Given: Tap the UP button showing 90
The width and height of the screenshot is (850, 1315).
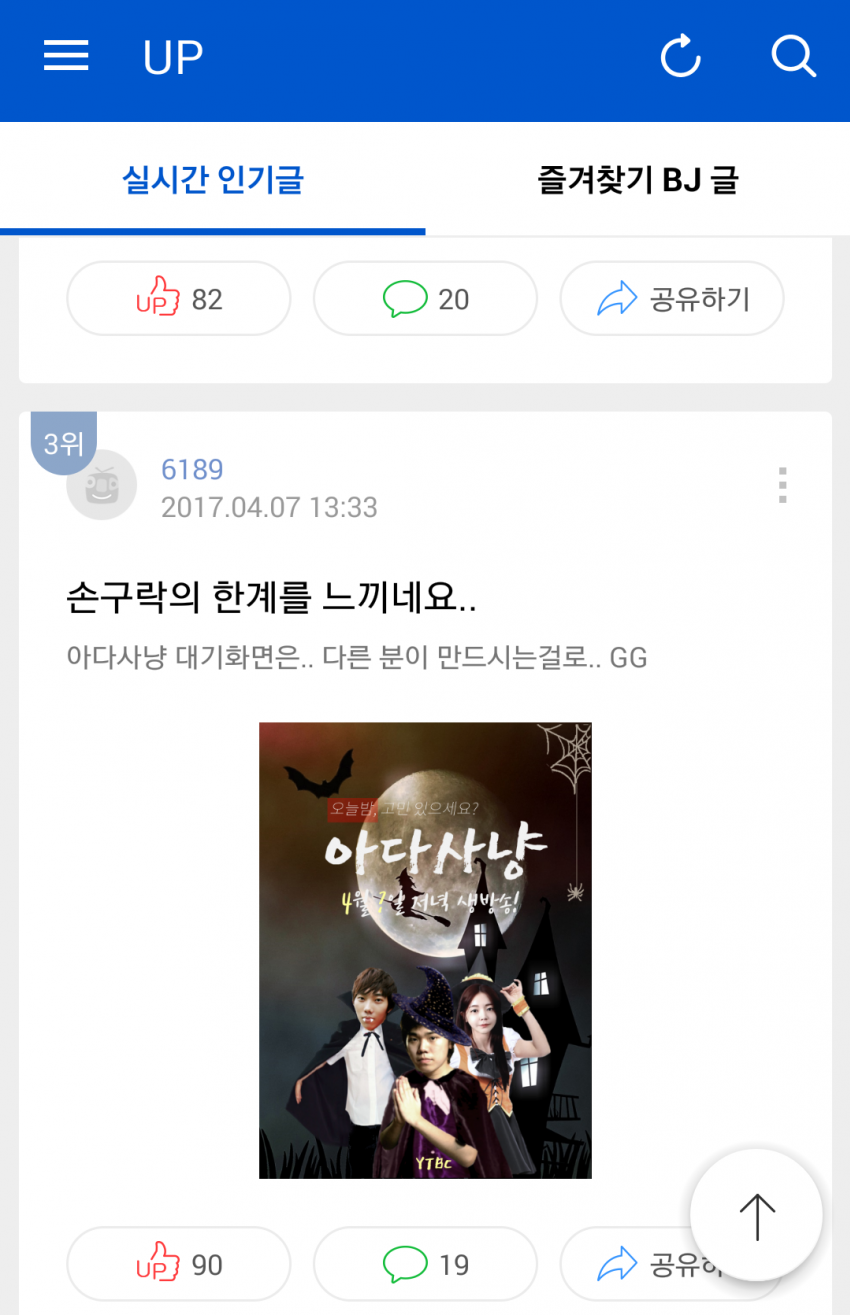Looking at the screenshot, I should 179,1265.
